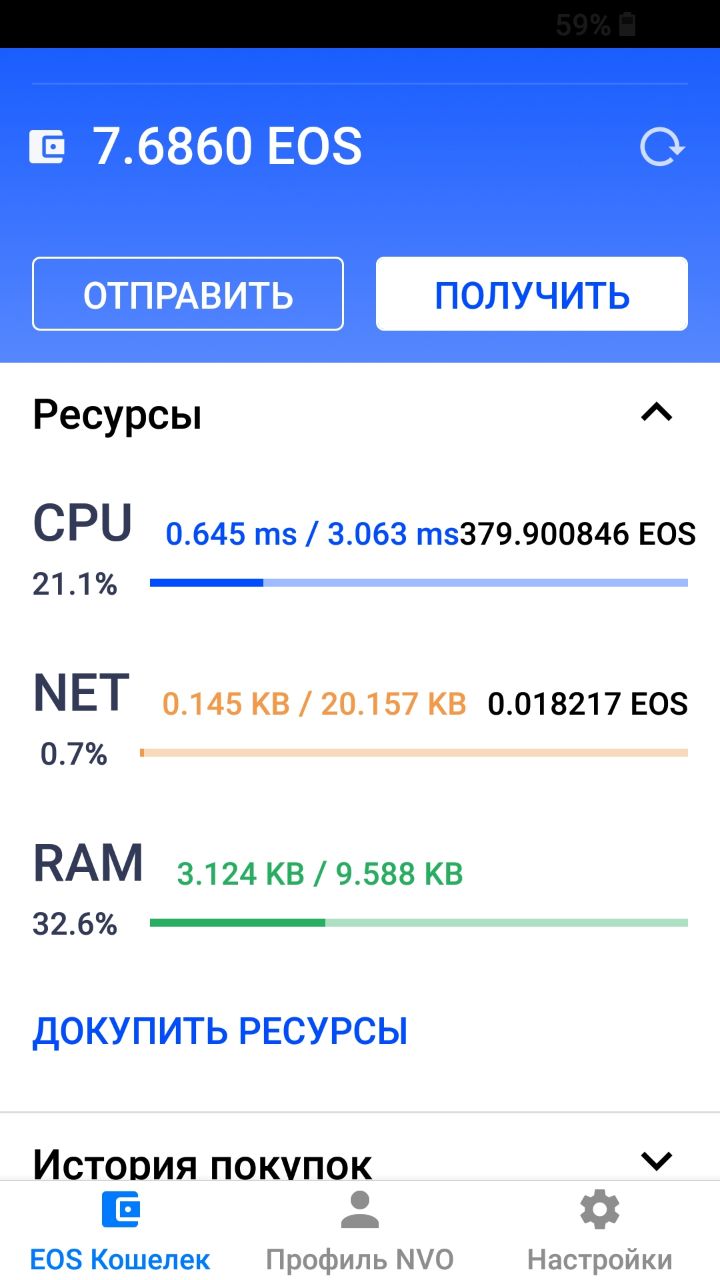The width and height of the screenshot is (720, 1280).
Task: Tap the ПОЛУЧИТЬ button
Action: (531, 294)
